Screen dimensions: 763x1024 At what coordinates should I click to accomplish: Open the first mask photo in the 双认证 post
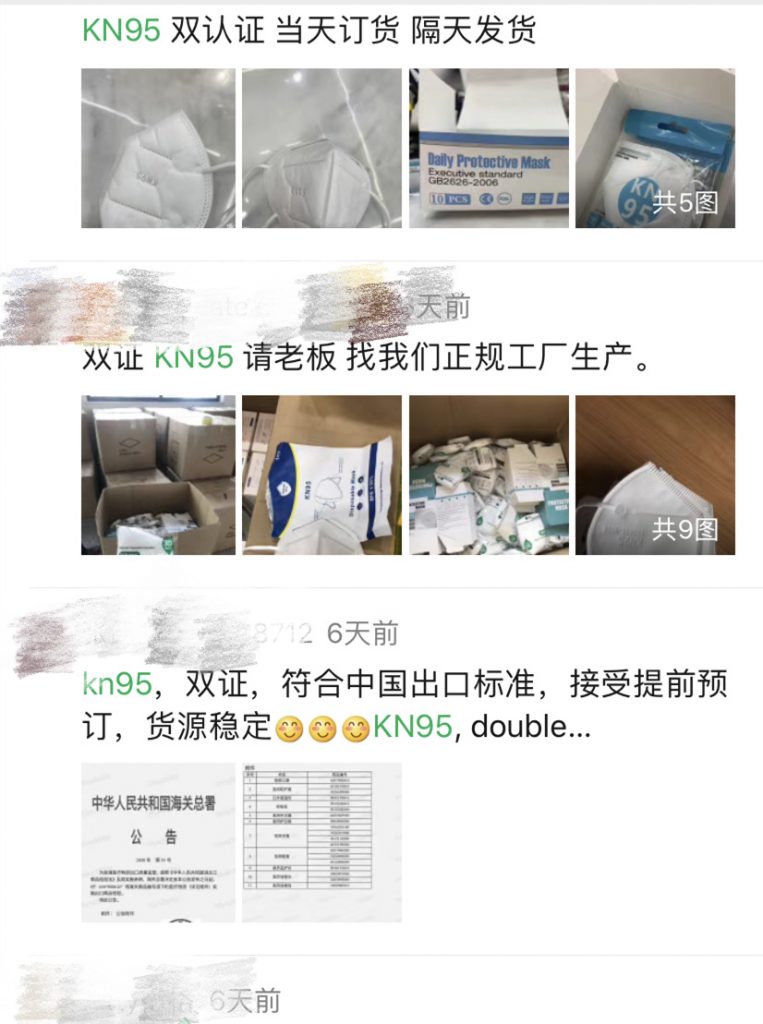tap(158, 148)
